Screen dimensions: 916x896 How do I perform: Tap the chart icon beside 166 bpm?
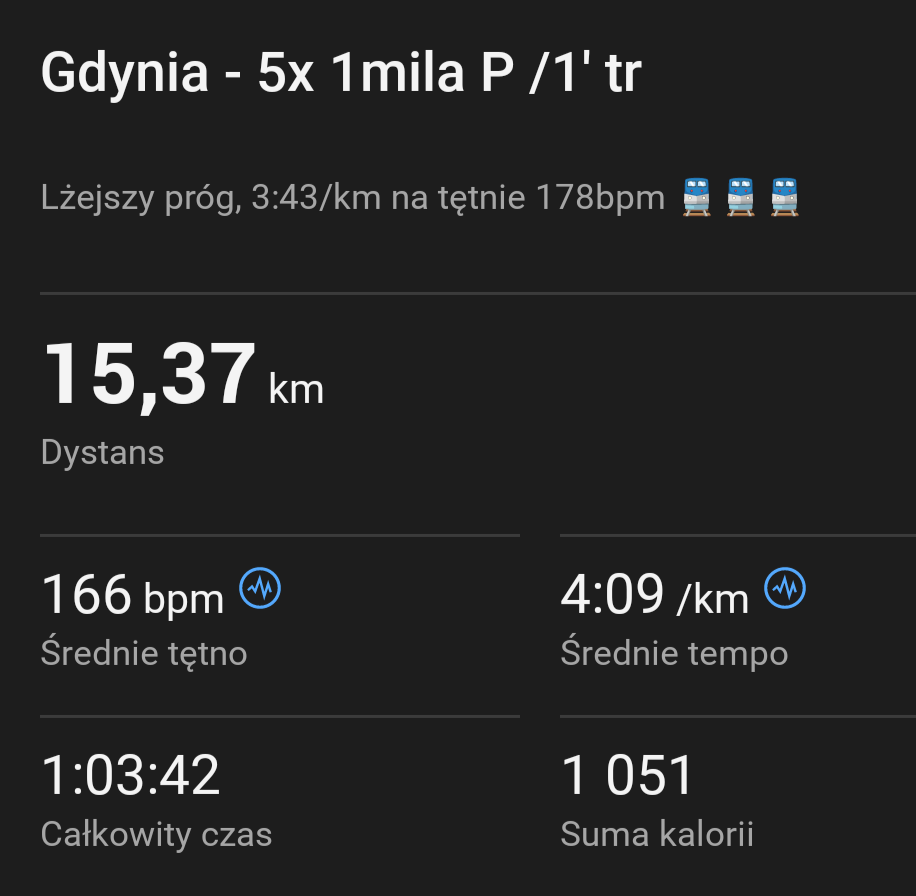point(260,588)
